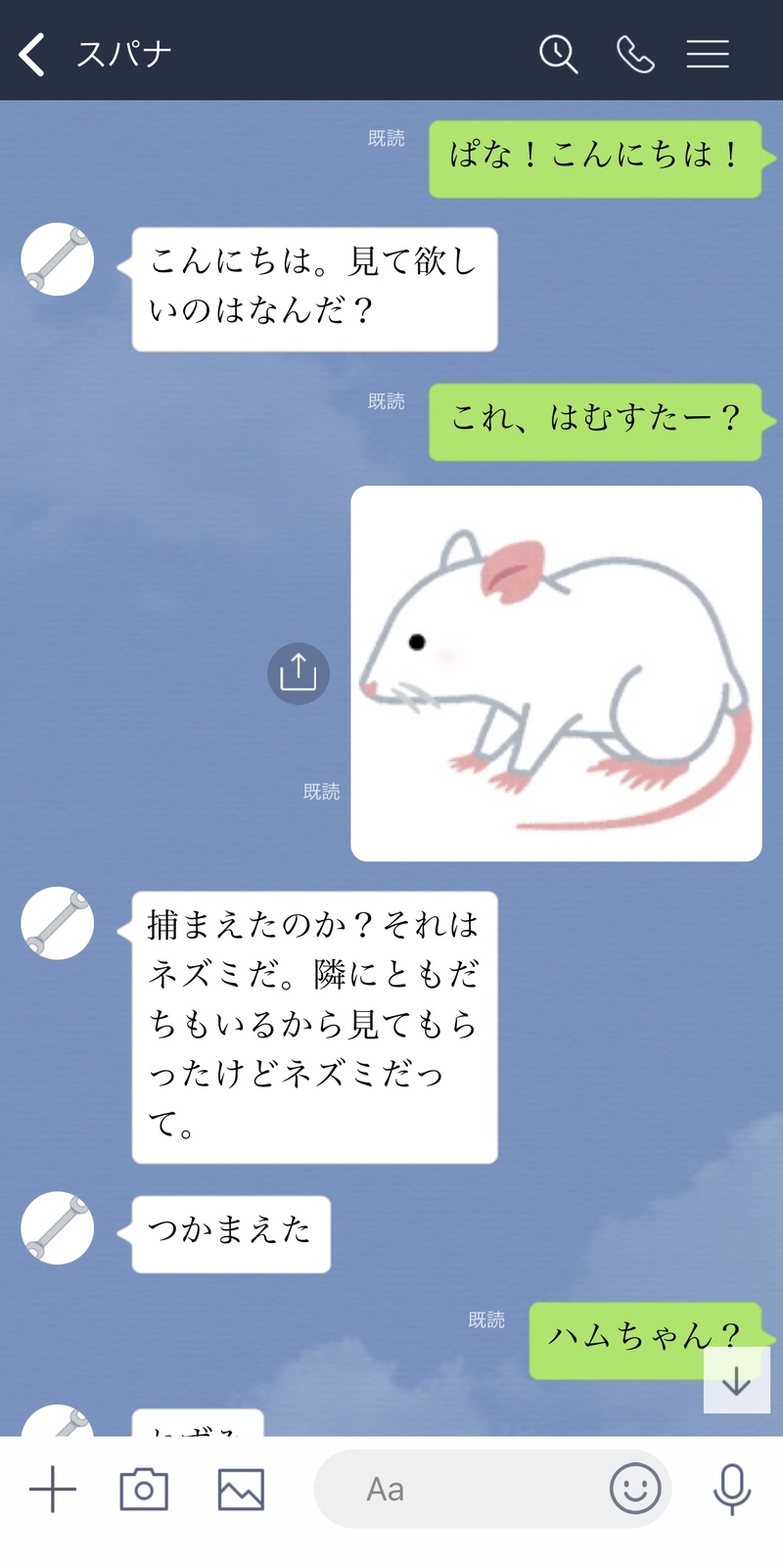783x1568 pixels.
Task: View スパナ's profile from the wrench avatar beside こんにちは
Action: [x=58, y=259]
